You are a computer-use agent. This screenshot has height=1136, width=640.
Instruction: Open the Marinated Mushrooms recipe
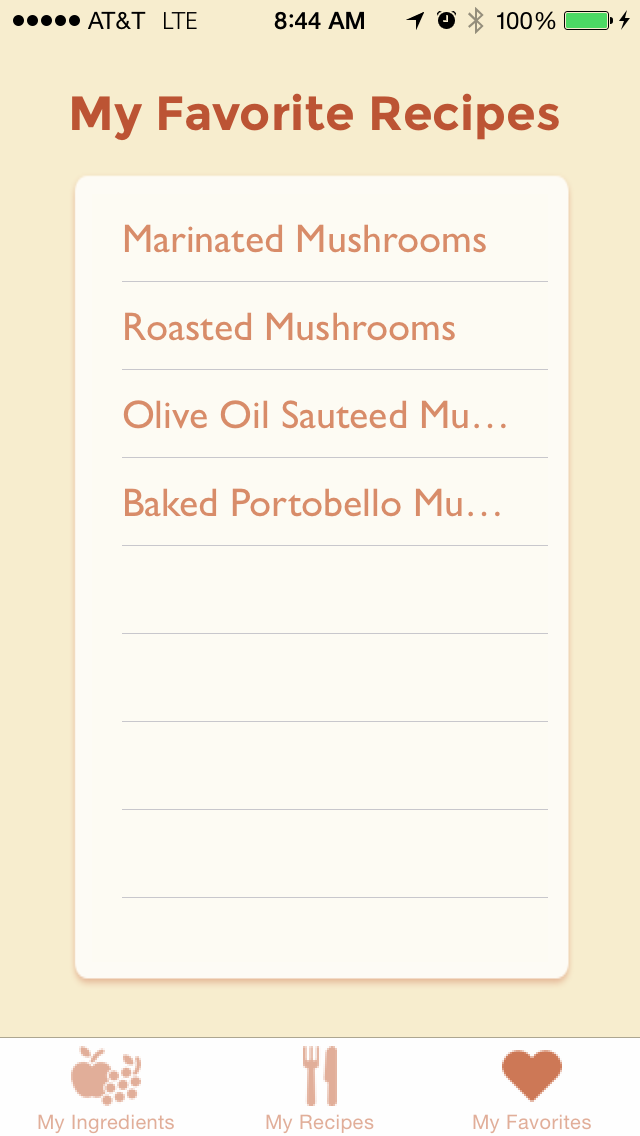(305, 240)
